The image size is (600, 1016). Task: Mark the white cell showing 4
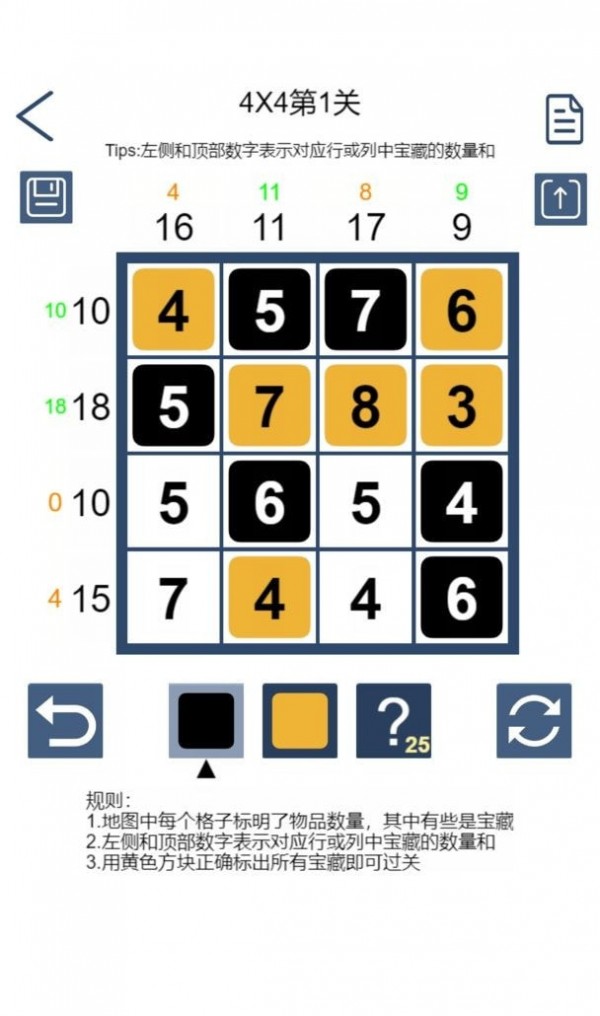coord(365,598)
